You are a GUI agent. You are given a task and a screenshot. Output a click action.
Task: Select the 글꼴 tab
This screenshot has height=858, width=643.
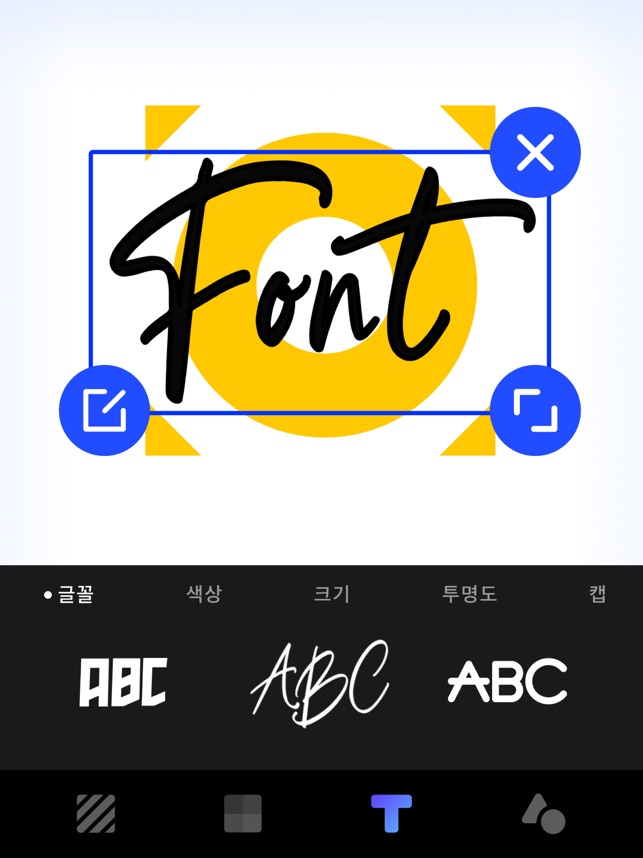pyautogui.click(x=69, y=594)
